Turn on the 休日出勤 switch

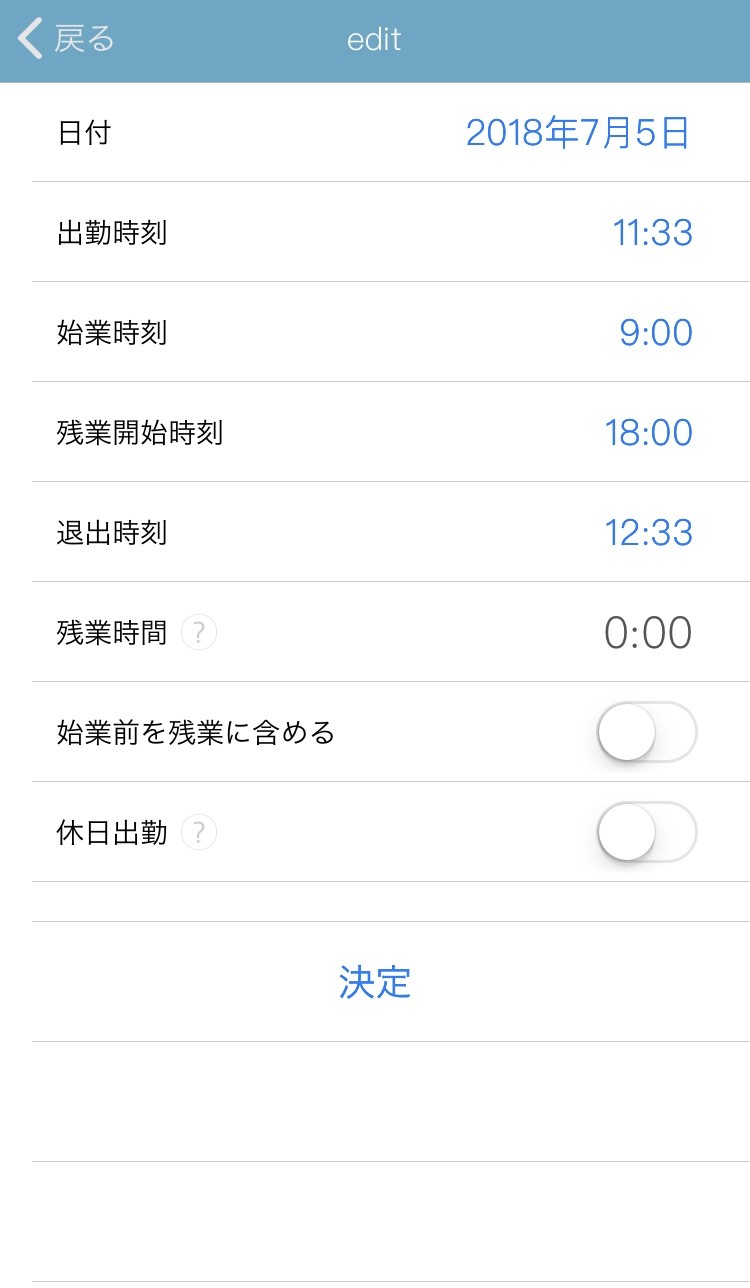(x=646, y=832)
